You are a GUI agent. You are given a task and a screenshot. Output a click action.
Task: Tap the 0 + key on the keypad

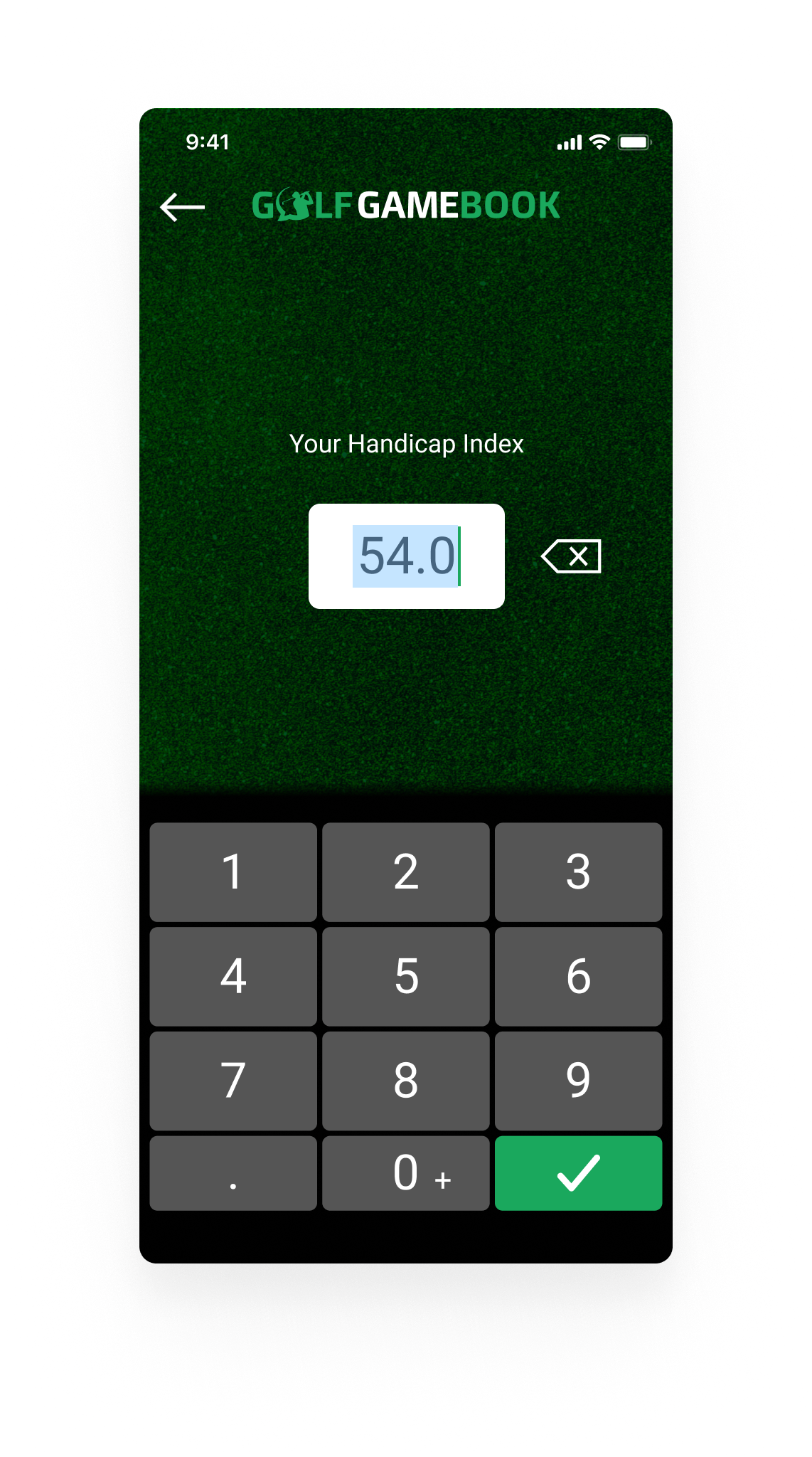tap(406, 1173)
